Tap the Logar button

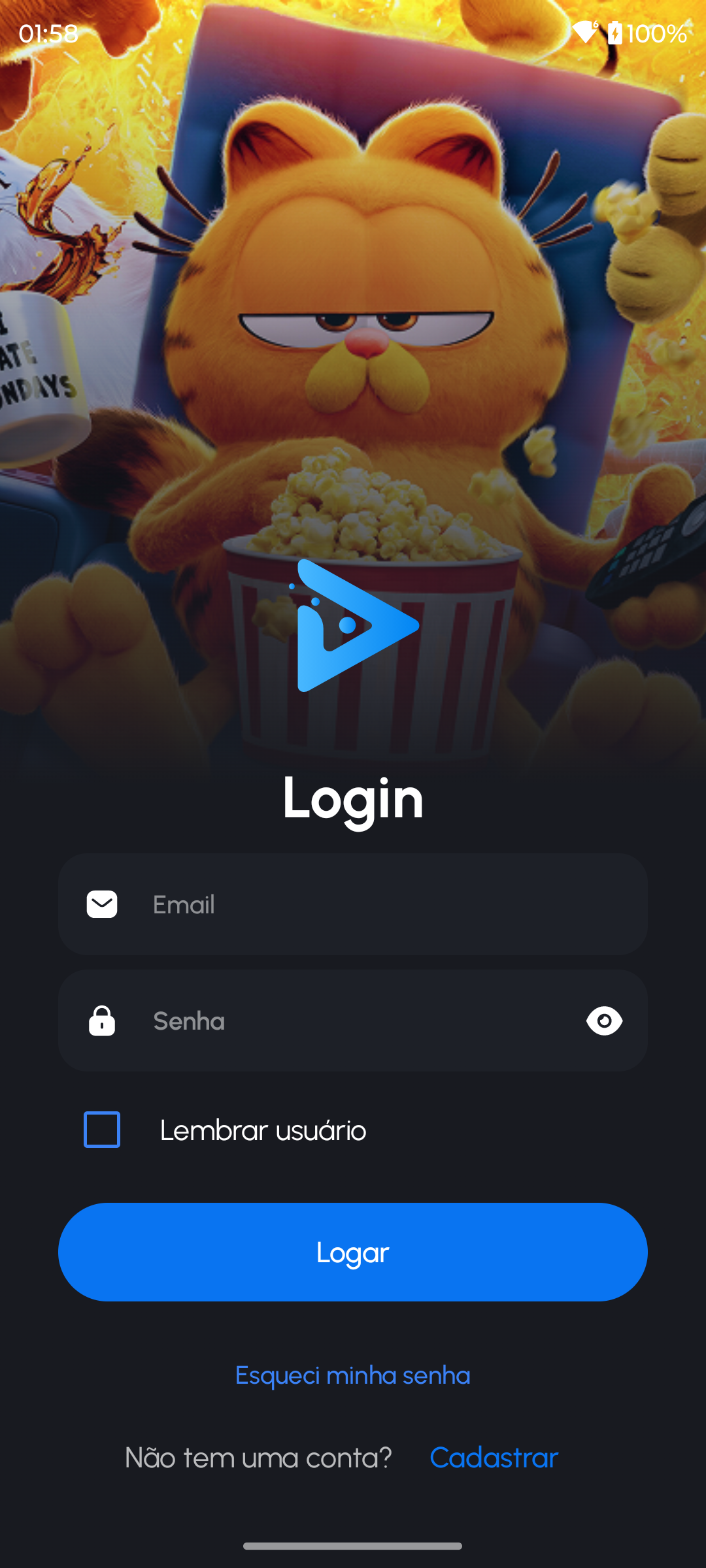click(x=353, y=1252)
